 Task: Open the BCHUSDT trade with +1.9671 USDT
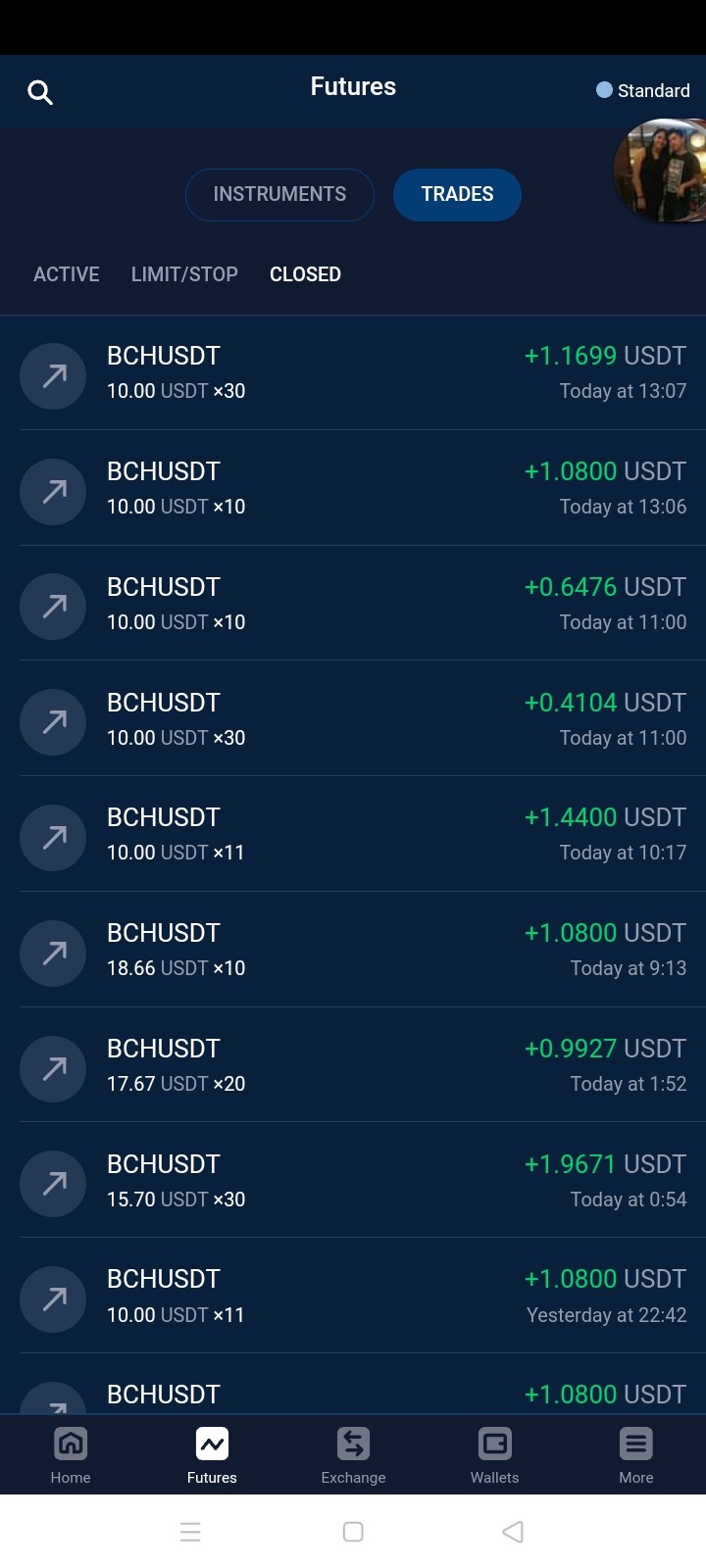(353, 1181)
